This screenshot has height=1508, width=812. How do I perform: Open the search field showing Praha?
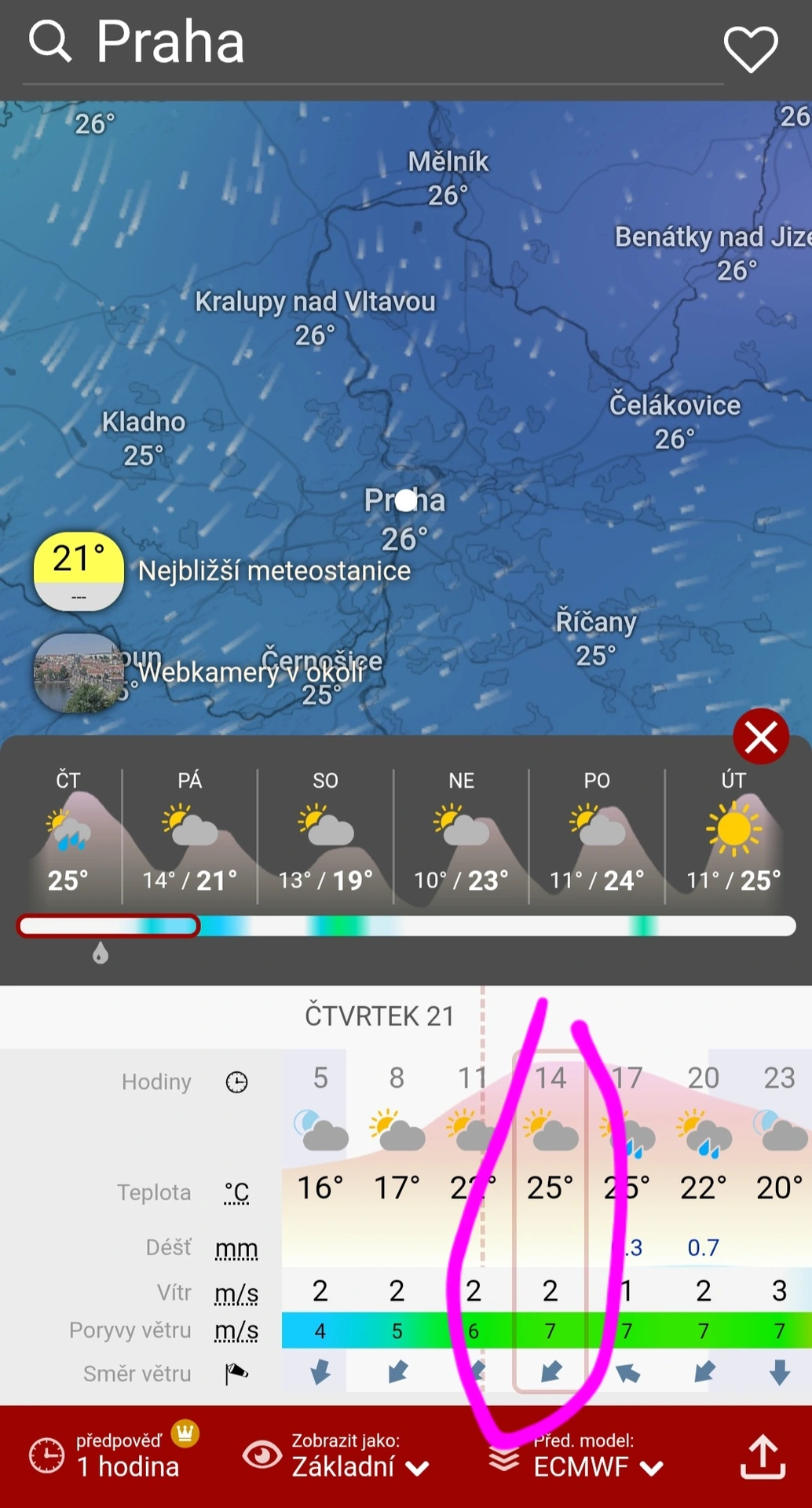[169, 42]
